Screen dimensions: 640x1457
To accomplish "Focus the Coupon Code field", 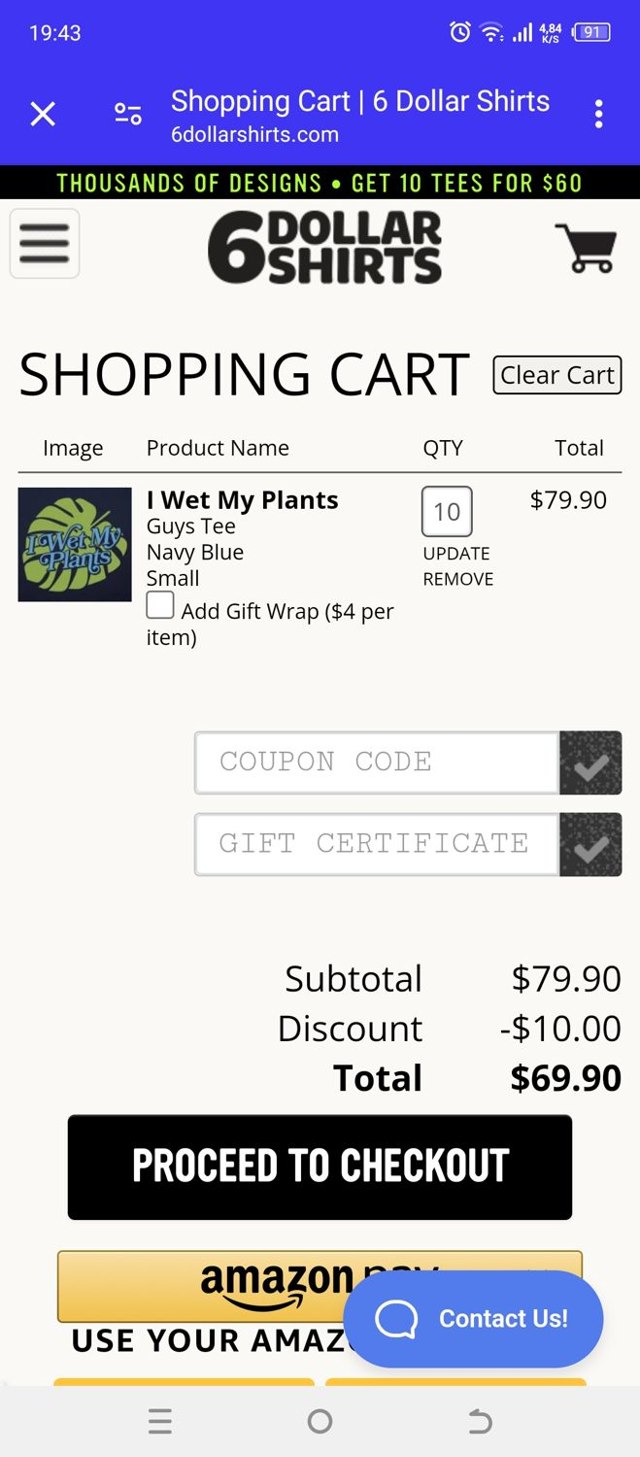I will [x=376, y=762].
